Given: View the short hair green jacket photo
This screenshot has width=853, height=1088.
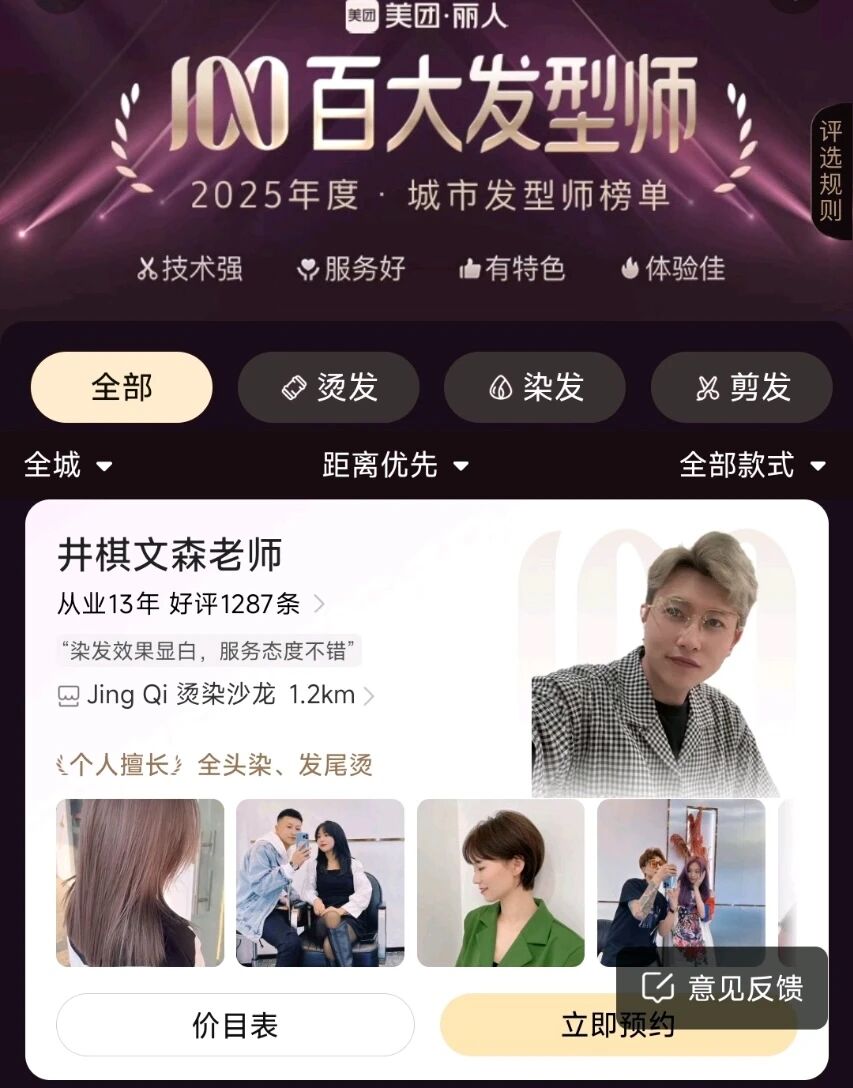Looking at the screenshot, I should [500, 883].
